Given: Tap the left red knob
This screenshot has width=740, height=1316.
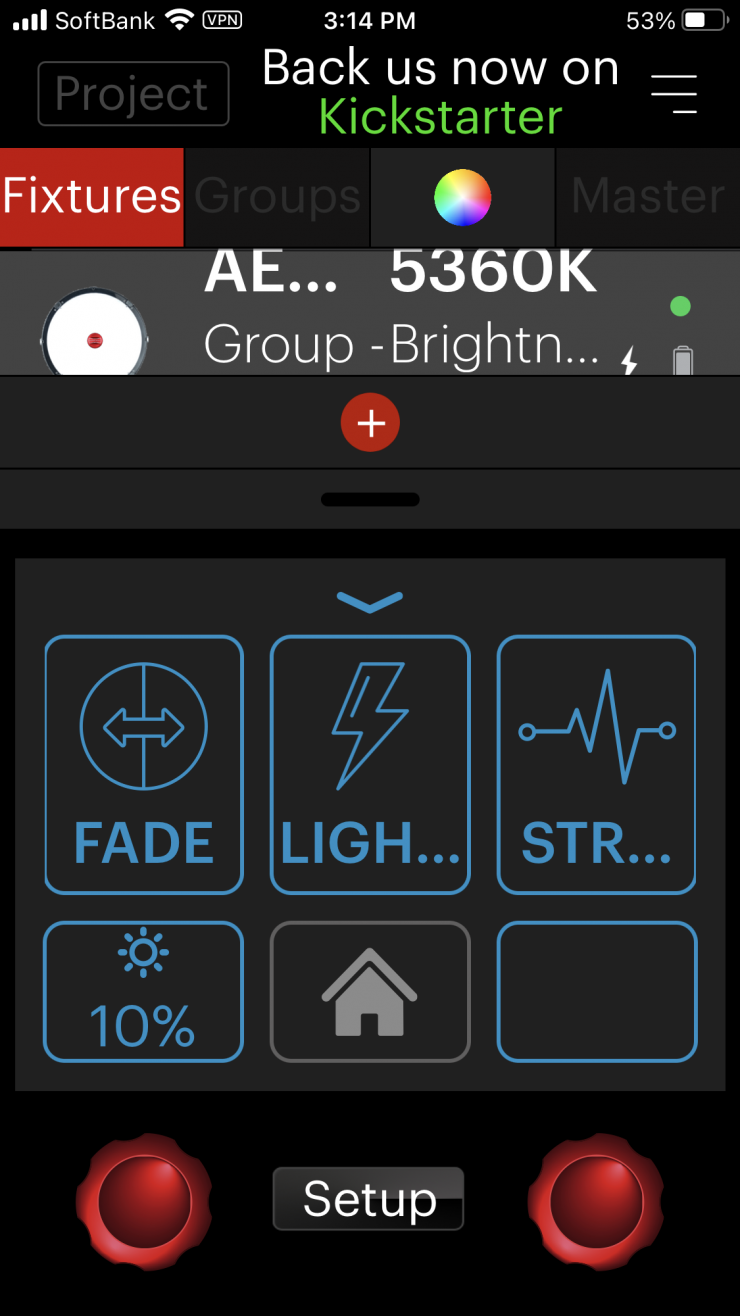Looking at the screenshot, I should point(144,1201).
